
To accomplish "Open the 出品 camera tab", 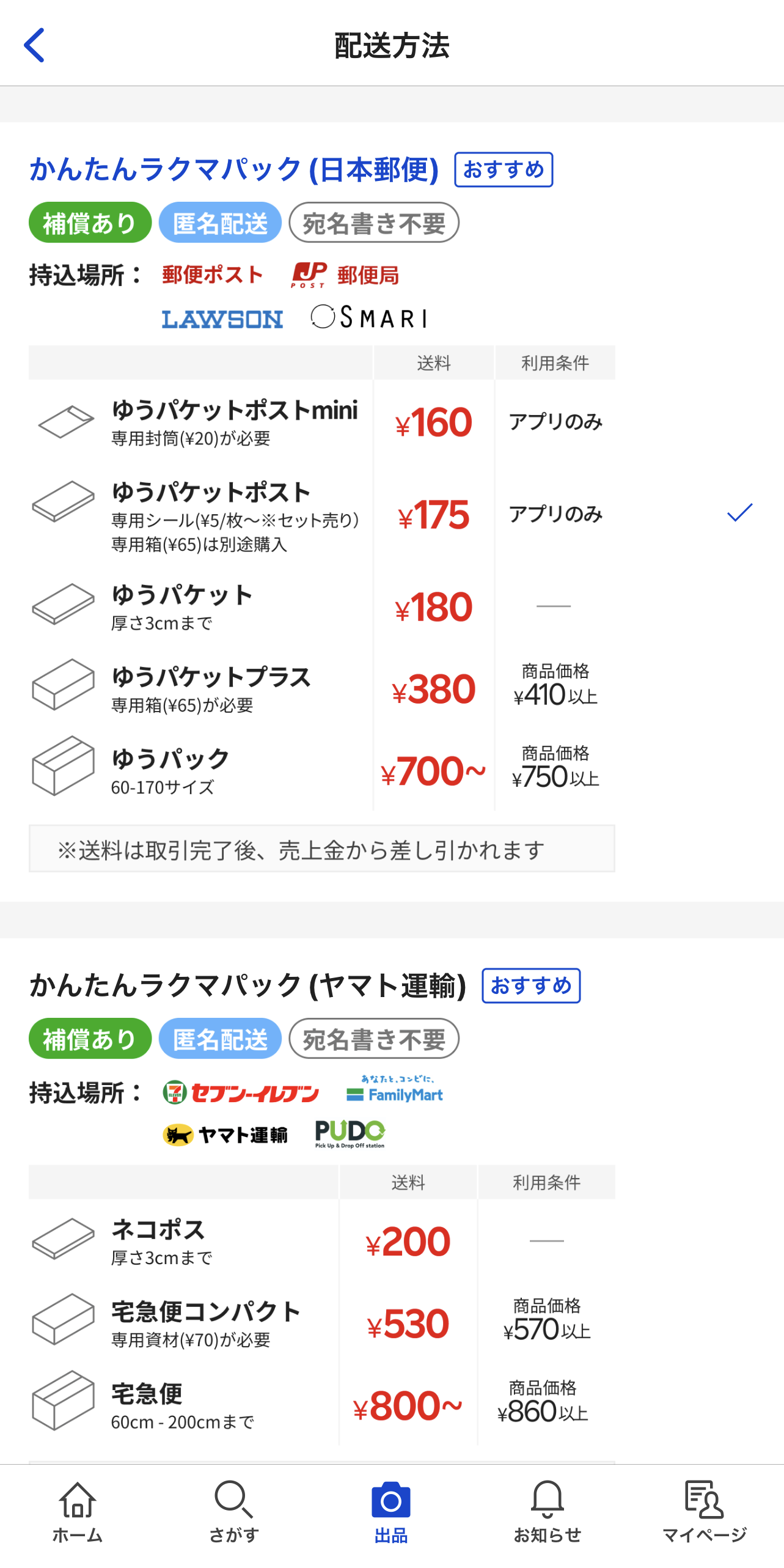I will [x=391, y=1511].
